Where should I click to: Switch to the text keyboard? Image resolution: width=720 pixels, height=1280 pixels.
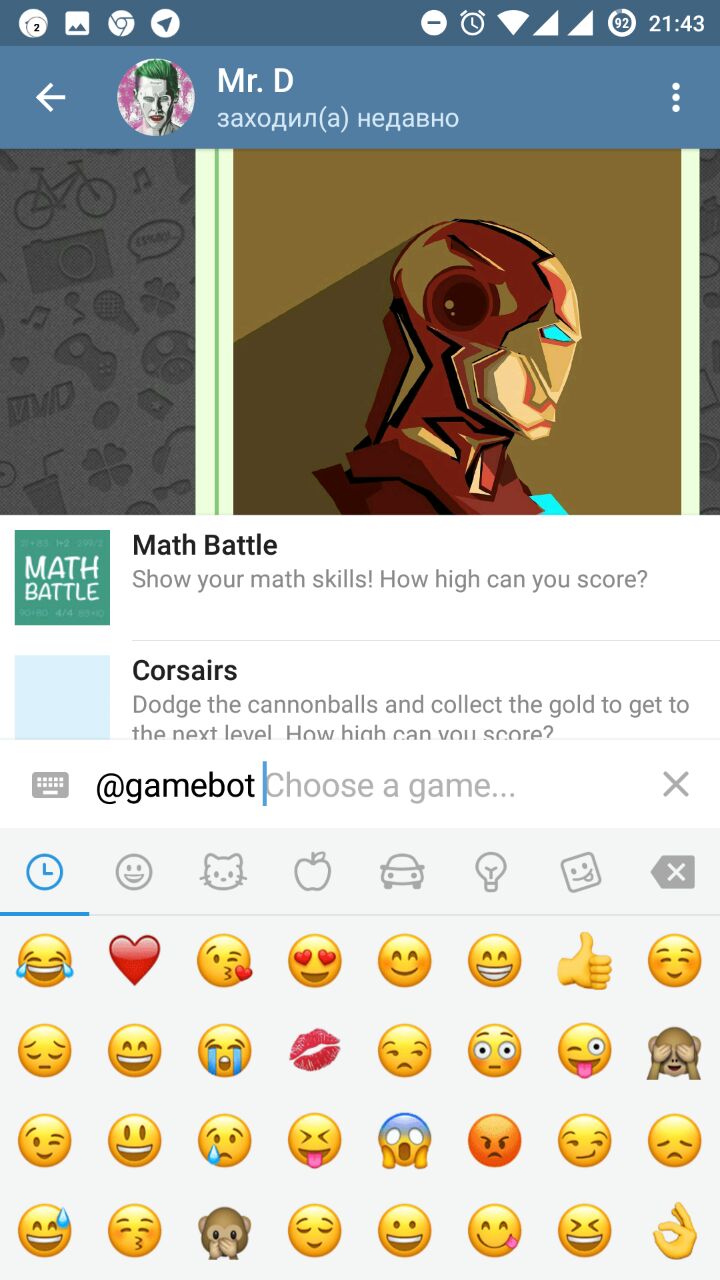pyautogui.click(x=50, y=785)
